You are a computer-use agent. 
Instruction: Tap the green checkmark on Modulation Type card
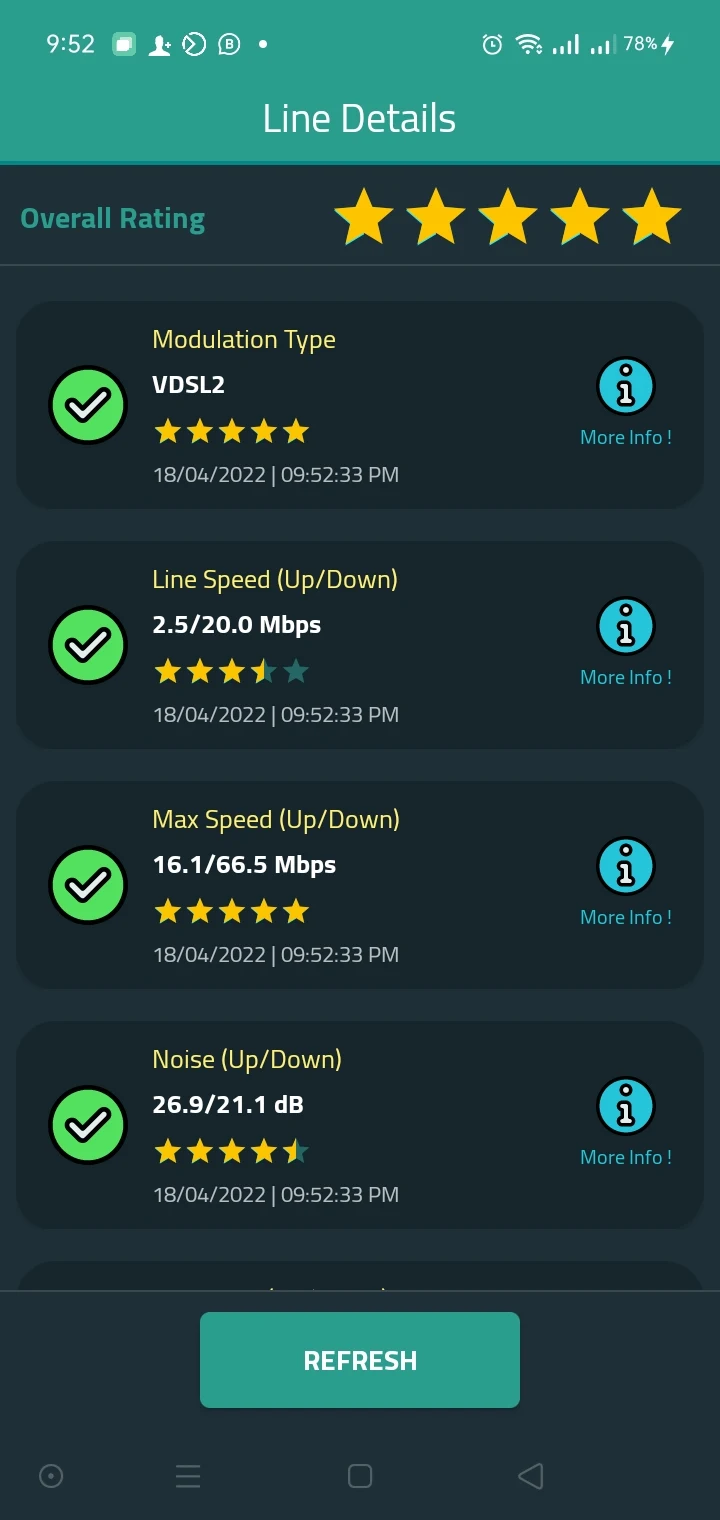(87, 404)
